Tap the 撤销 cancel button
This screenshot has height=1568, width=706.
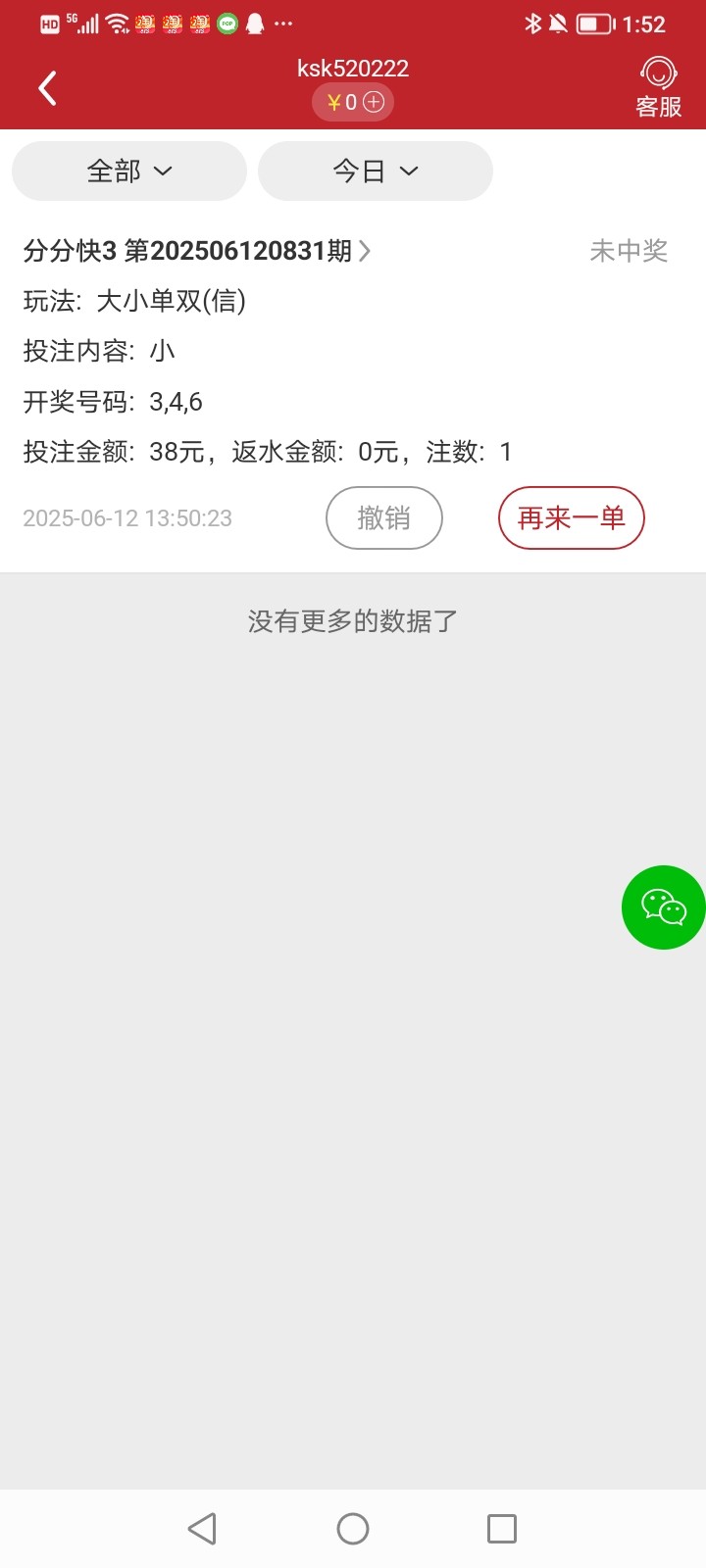click(x=384, y=517)
